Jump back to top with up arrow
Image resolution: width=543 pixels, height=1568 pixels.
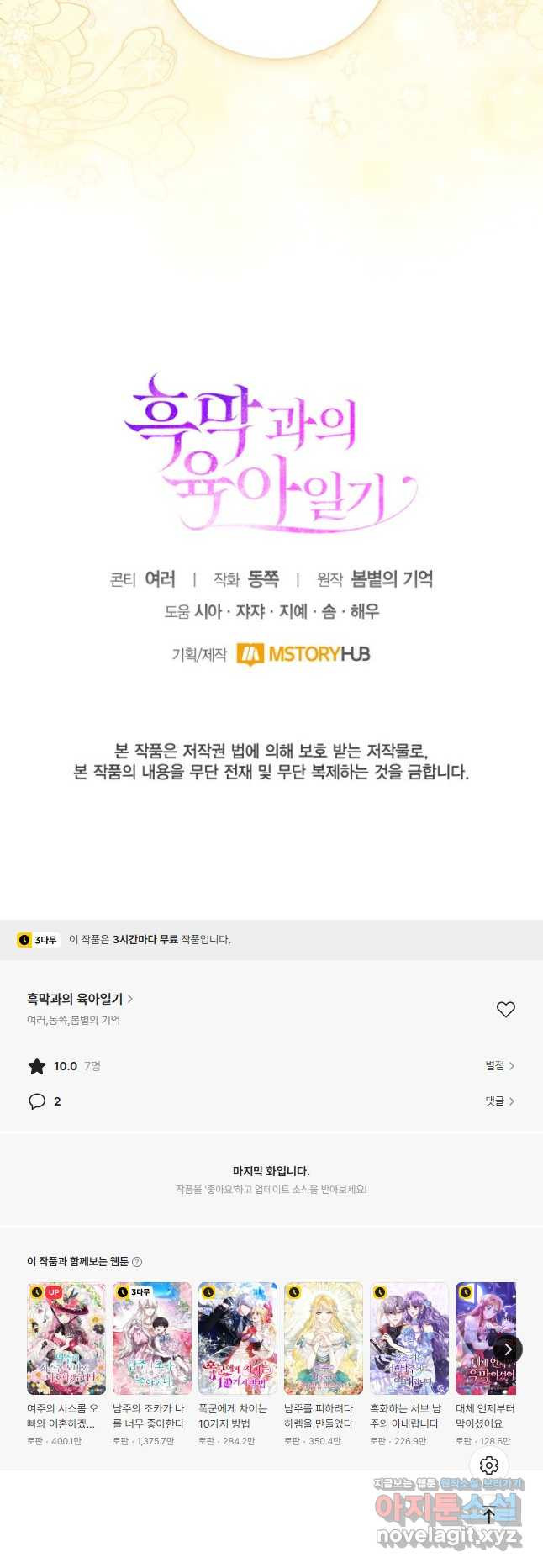[489, 1514]
